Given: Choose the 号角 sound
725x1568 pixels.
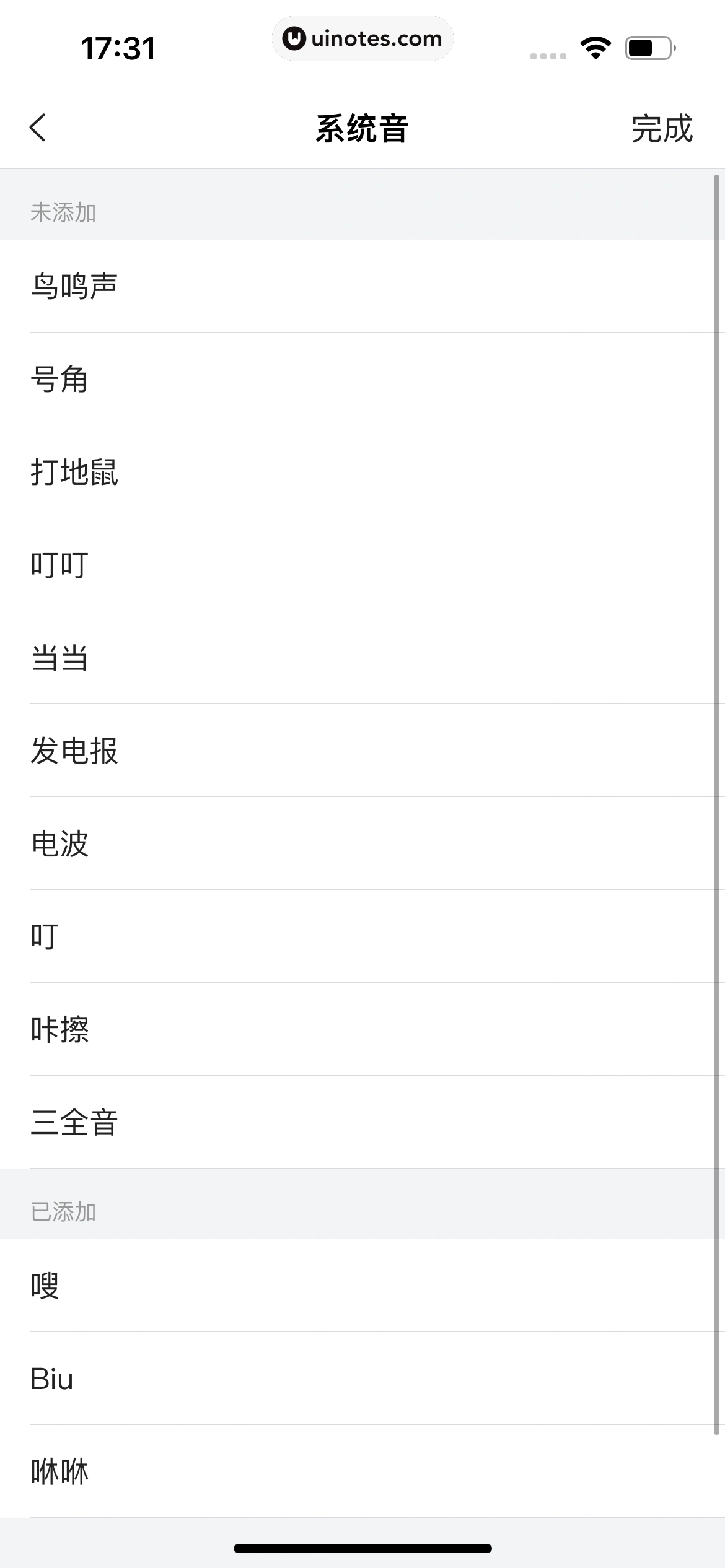Looking at the screenshot, I should [x=60, y=379].
